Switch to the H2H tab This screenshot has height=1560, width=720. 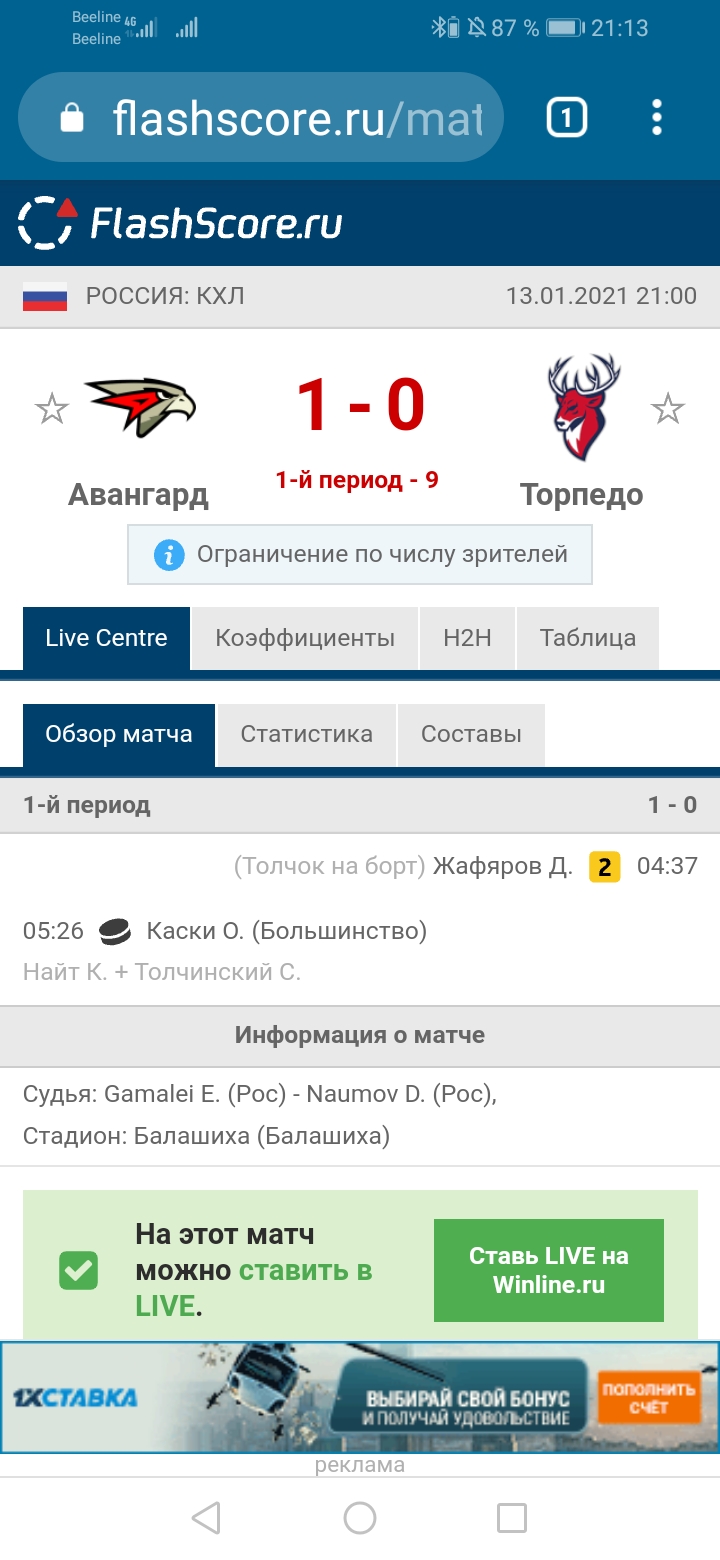click(467, 638)
